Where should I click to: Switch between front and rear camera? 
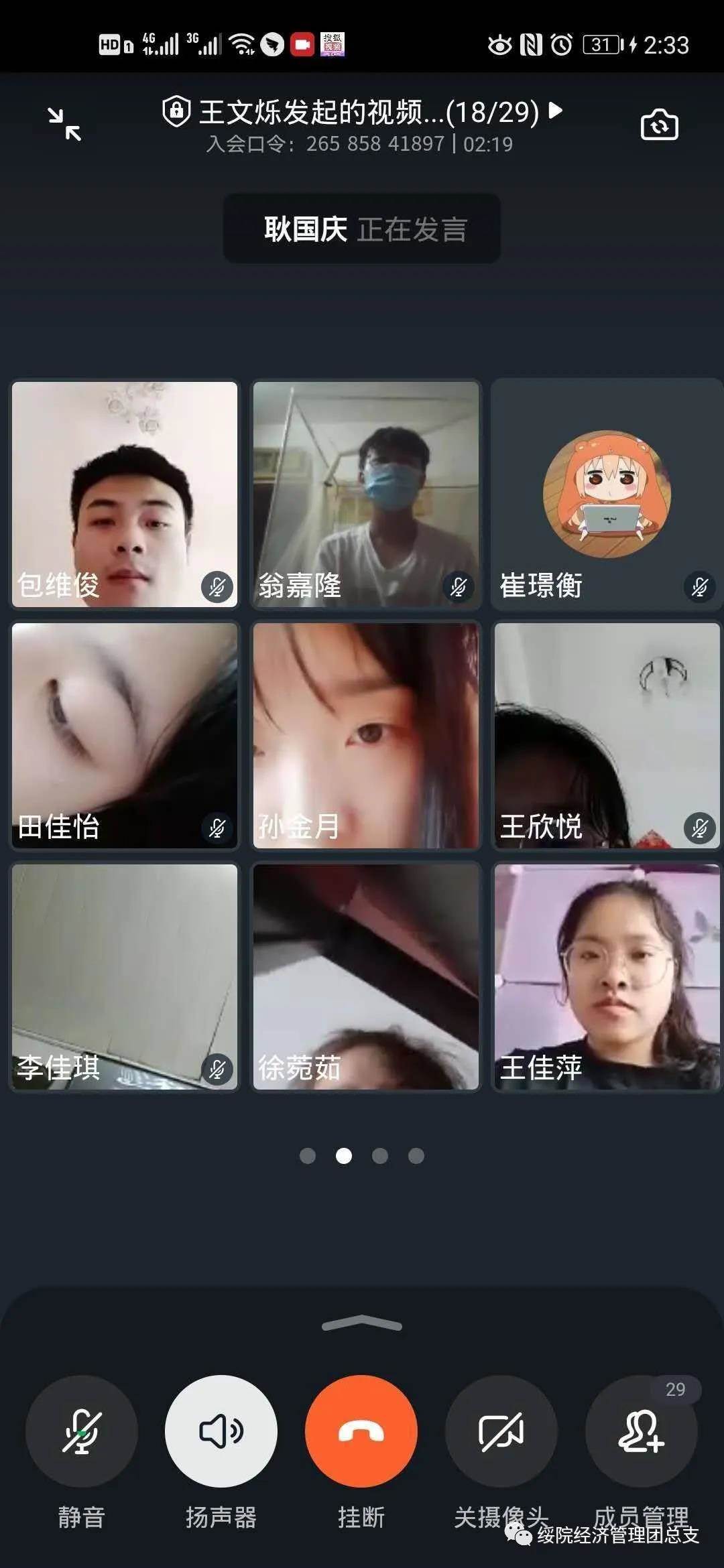[659, 125]
